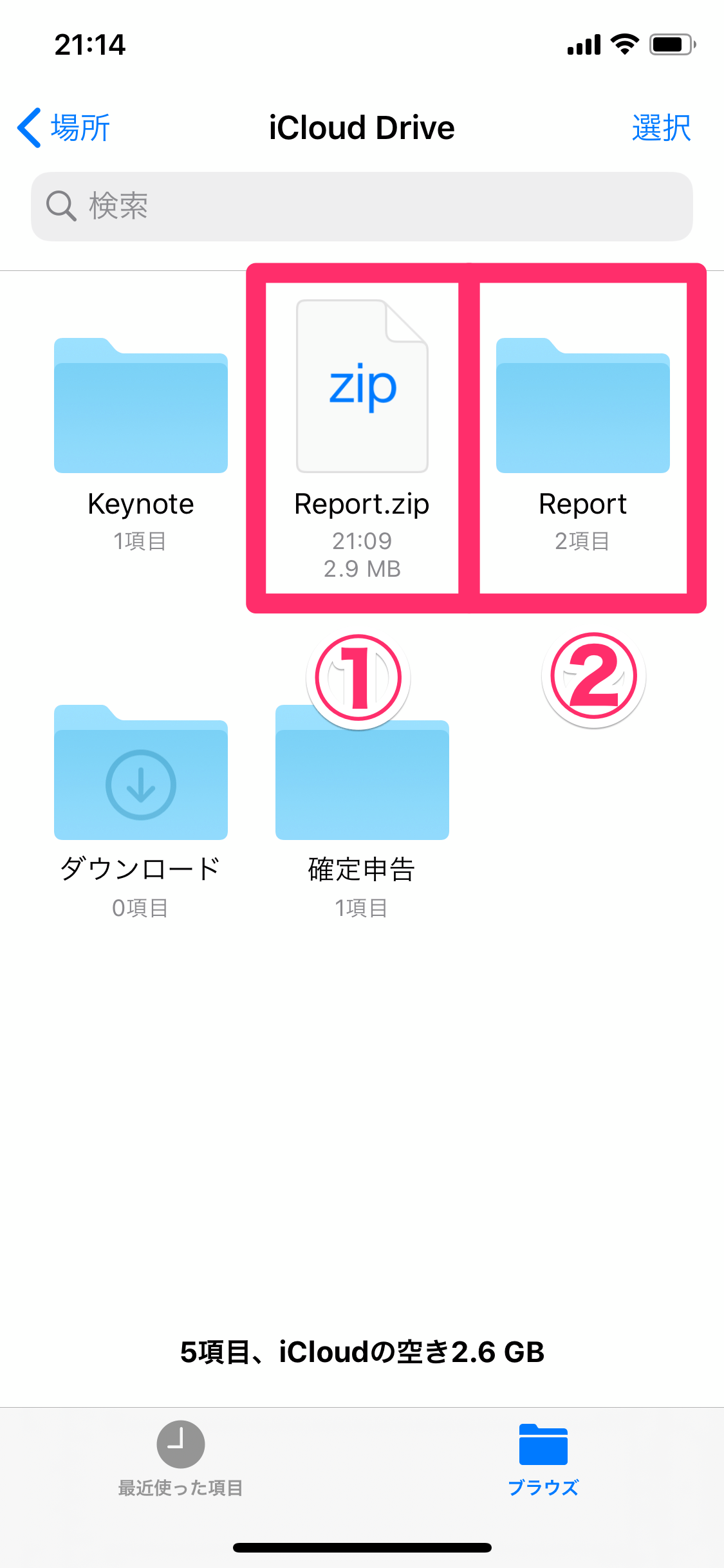This screenshot has width=724, height=1568.
Task: Tap the 21:14 clock in status bar
Action: (x=90, y=44)
